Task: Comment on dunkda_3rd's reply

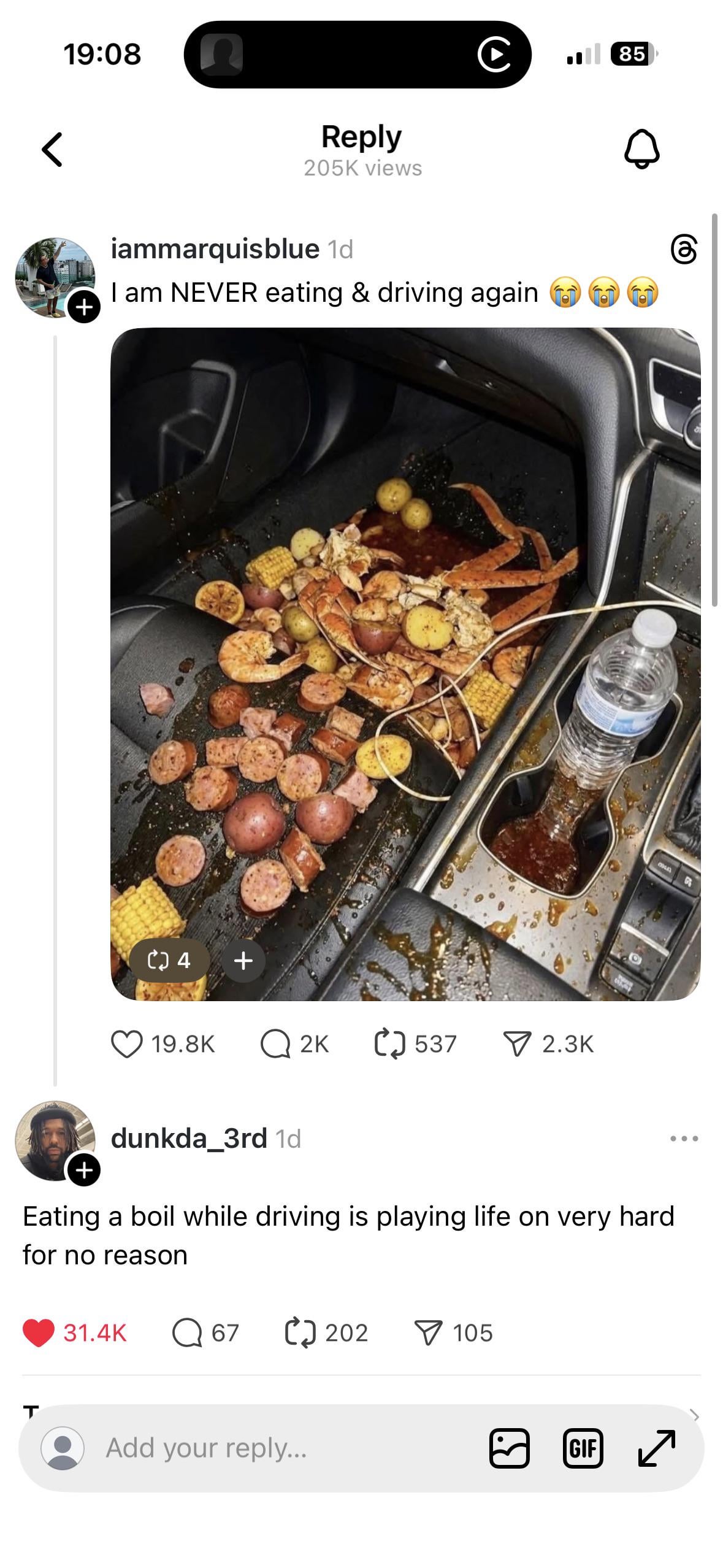Action: [187, 1333]
